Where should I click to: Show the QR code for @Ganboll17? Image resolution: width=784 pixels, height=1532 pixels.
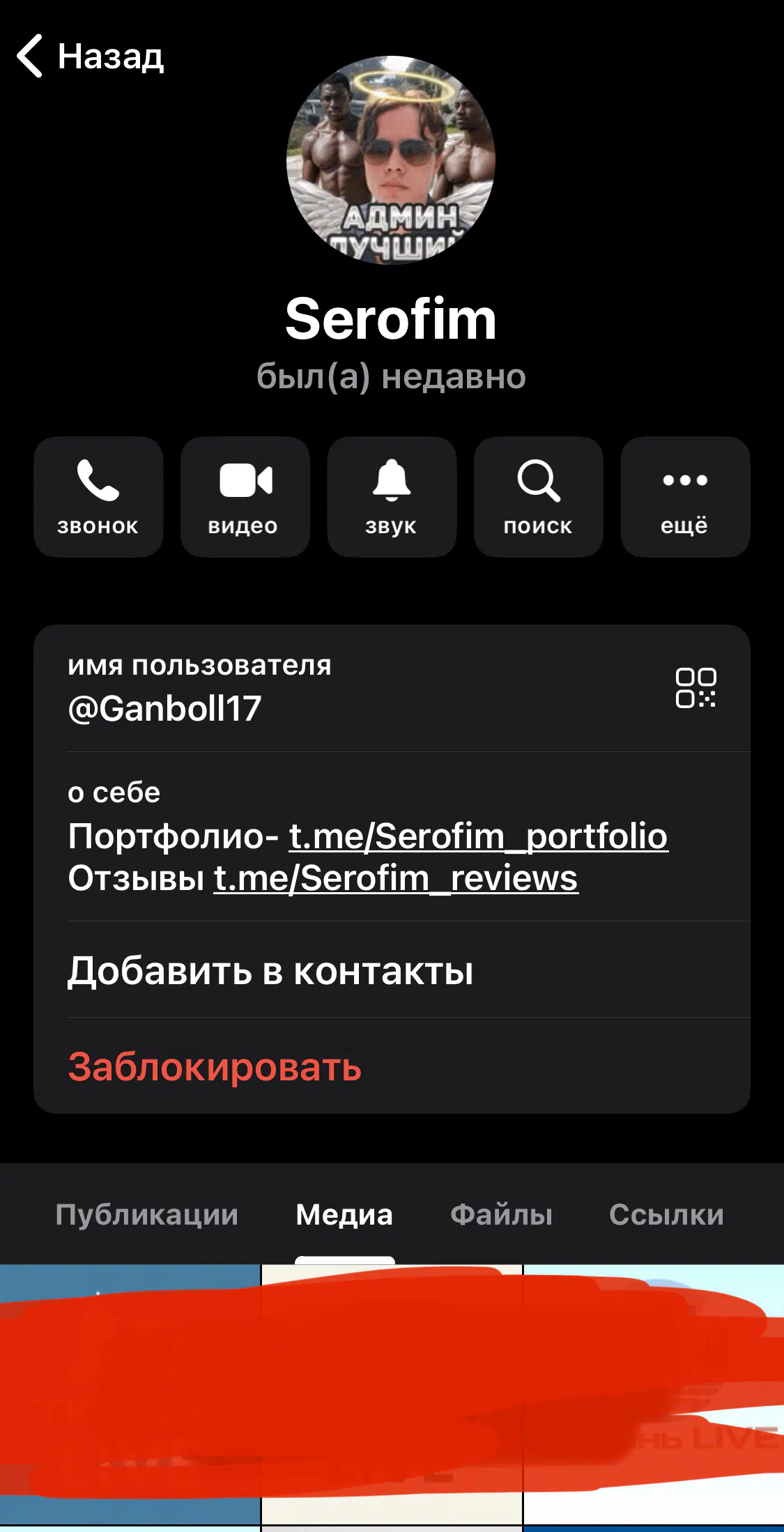(695, 688)
